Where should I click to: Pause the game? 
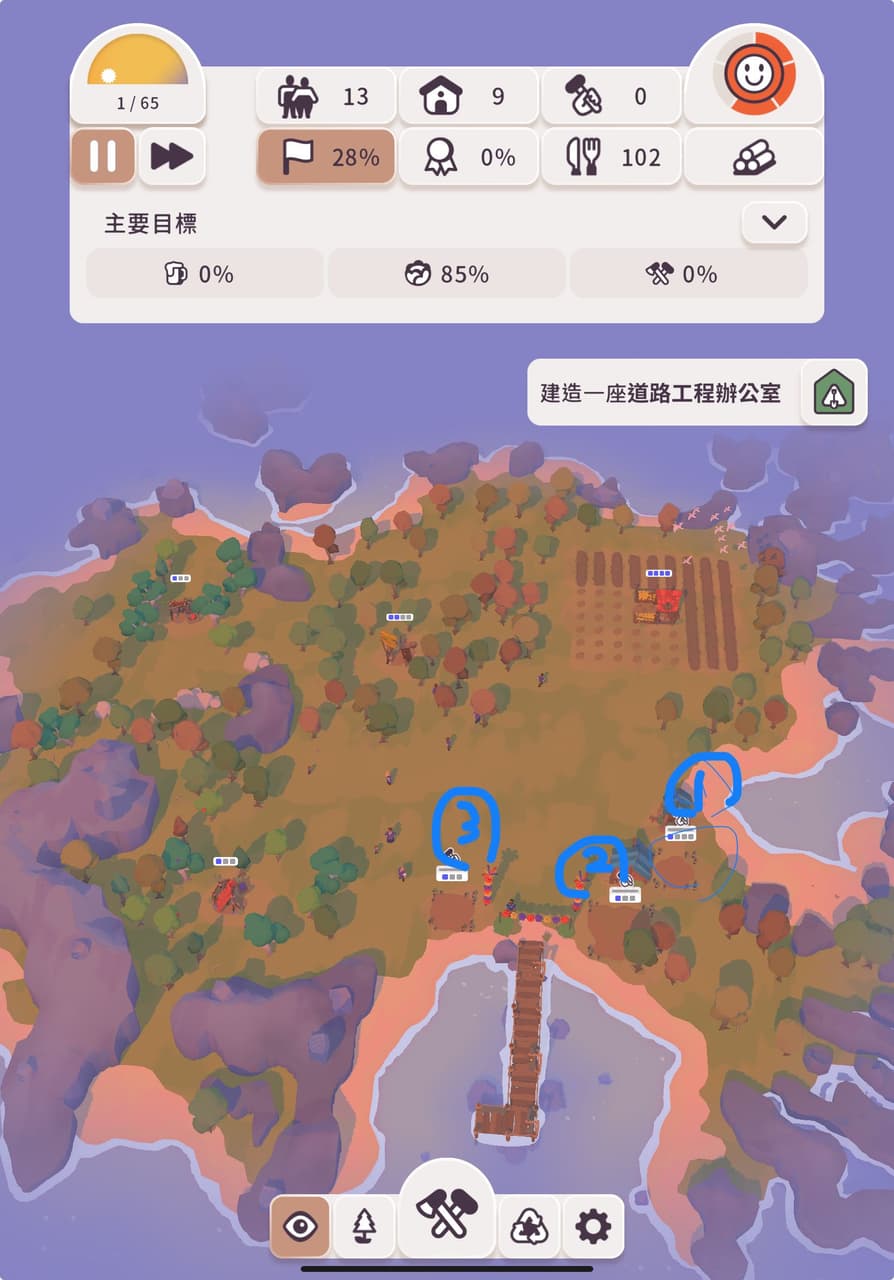pos(103,157)
